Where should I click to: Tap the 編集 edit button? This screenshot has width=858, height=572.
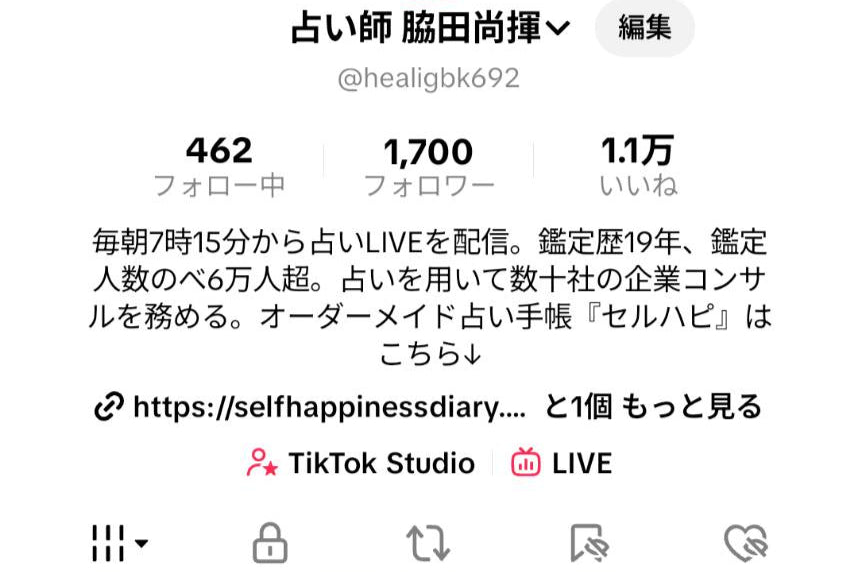(644, 29)
